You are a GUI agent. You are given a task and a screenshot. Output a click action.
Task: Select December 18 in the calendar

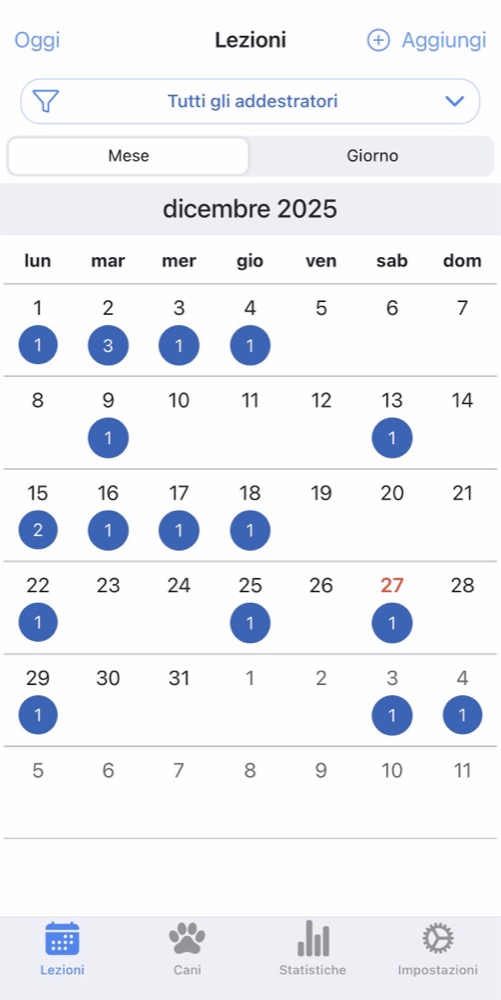(250, 515)
